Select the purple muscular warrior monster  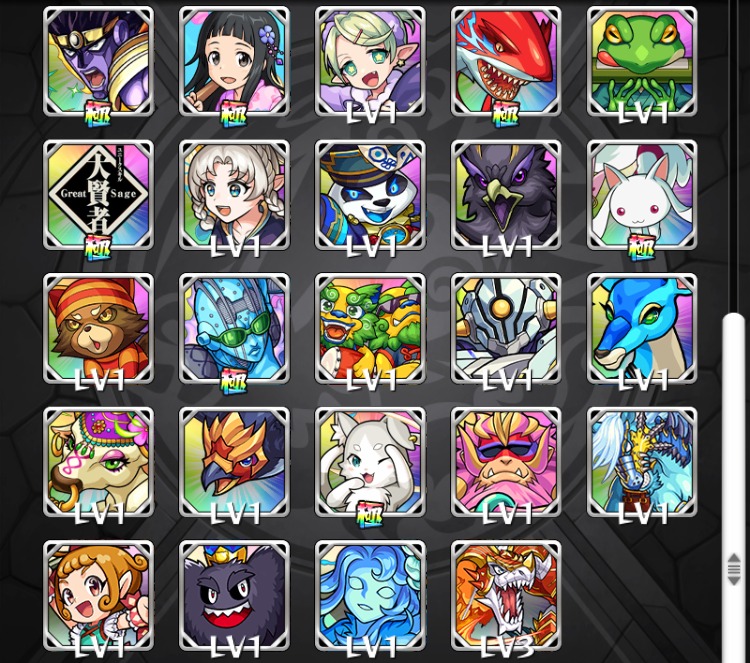[98, 60]
